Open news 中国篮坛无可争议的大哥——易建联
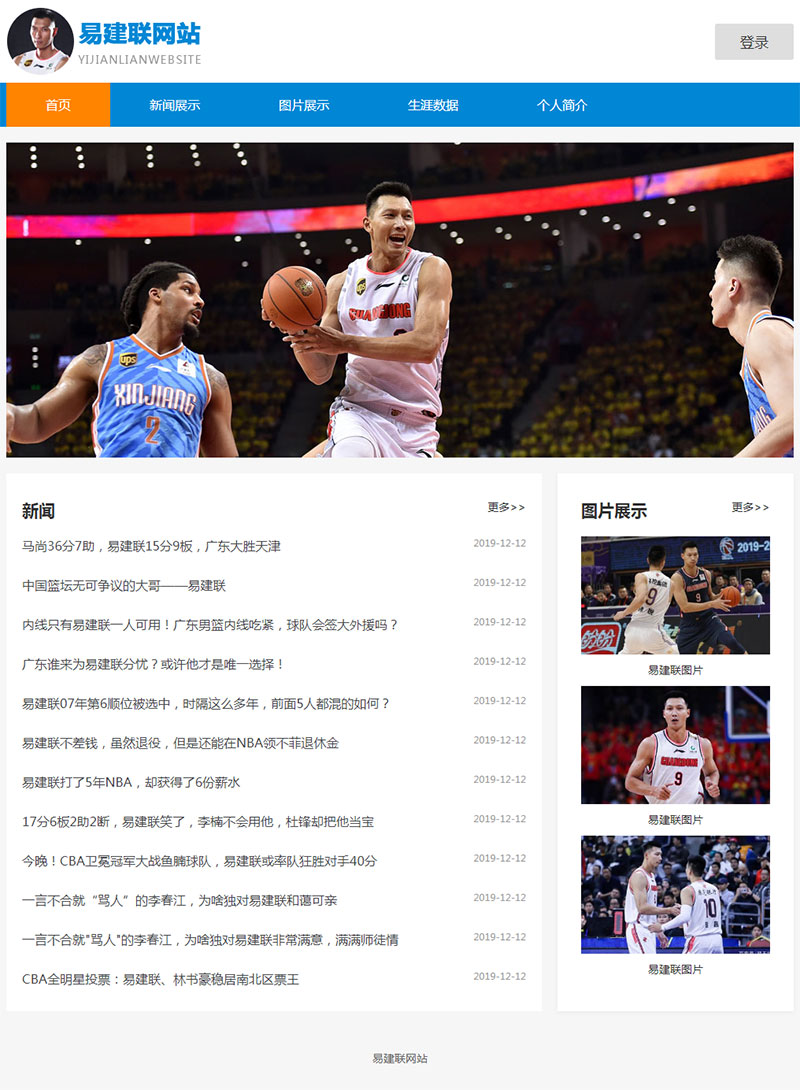800x1090 pixels. pos(124,585)
